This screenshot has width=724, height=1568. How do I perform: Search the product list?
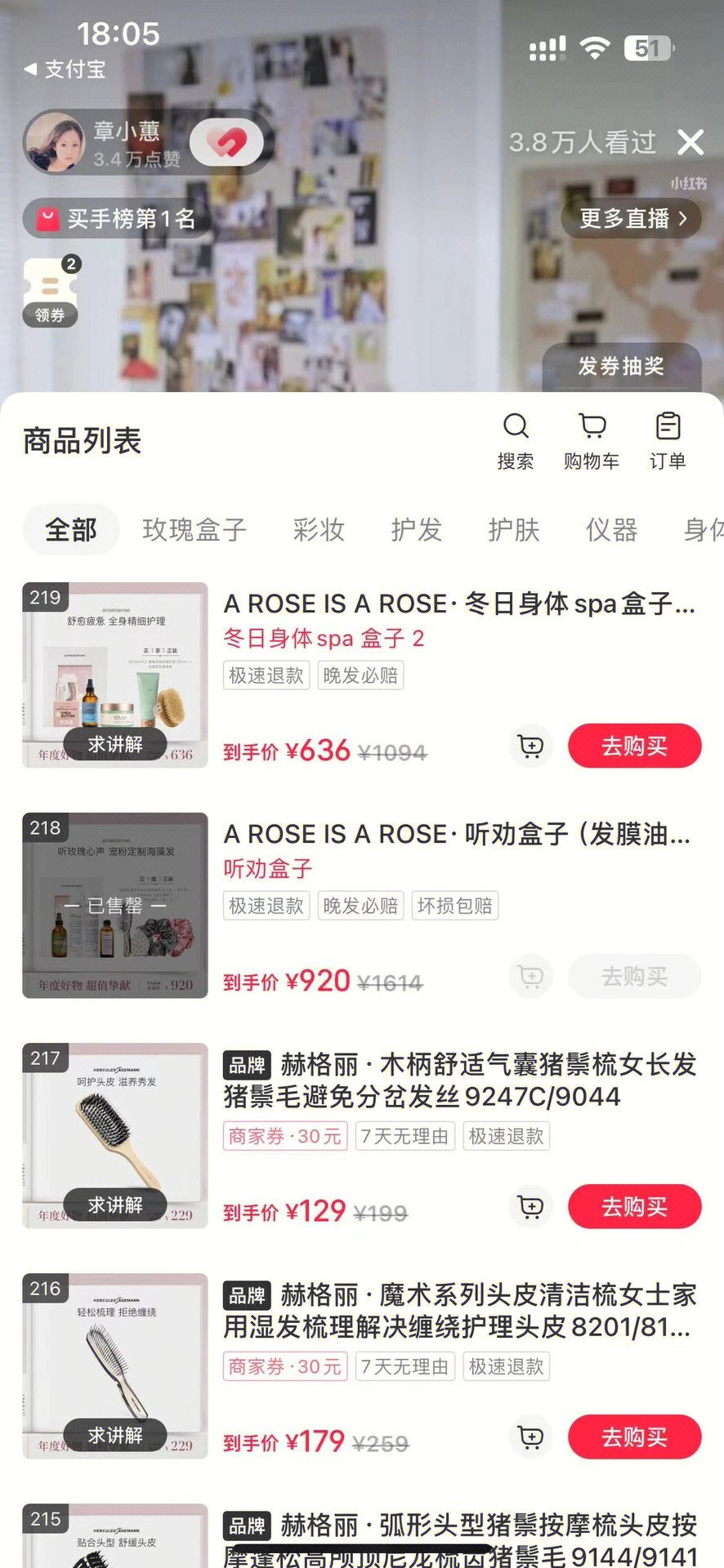point(516,441)
